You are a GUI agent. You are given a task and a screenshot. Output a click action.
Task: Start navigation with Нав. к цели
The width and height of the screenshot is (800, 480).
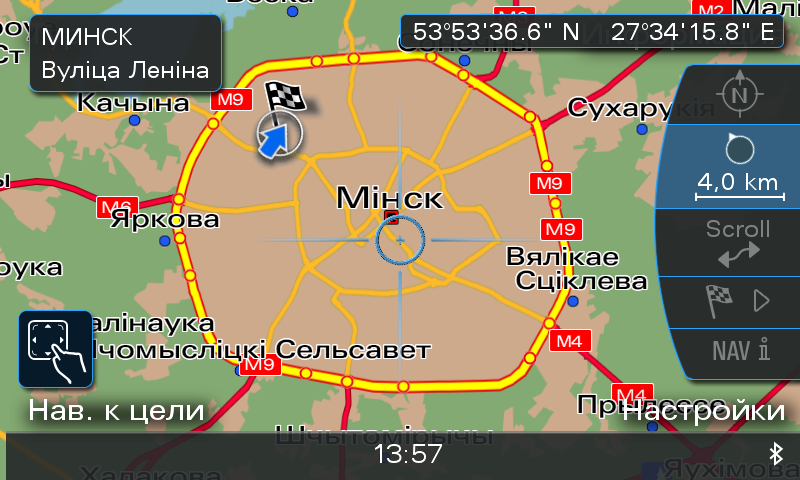(116, 411)
